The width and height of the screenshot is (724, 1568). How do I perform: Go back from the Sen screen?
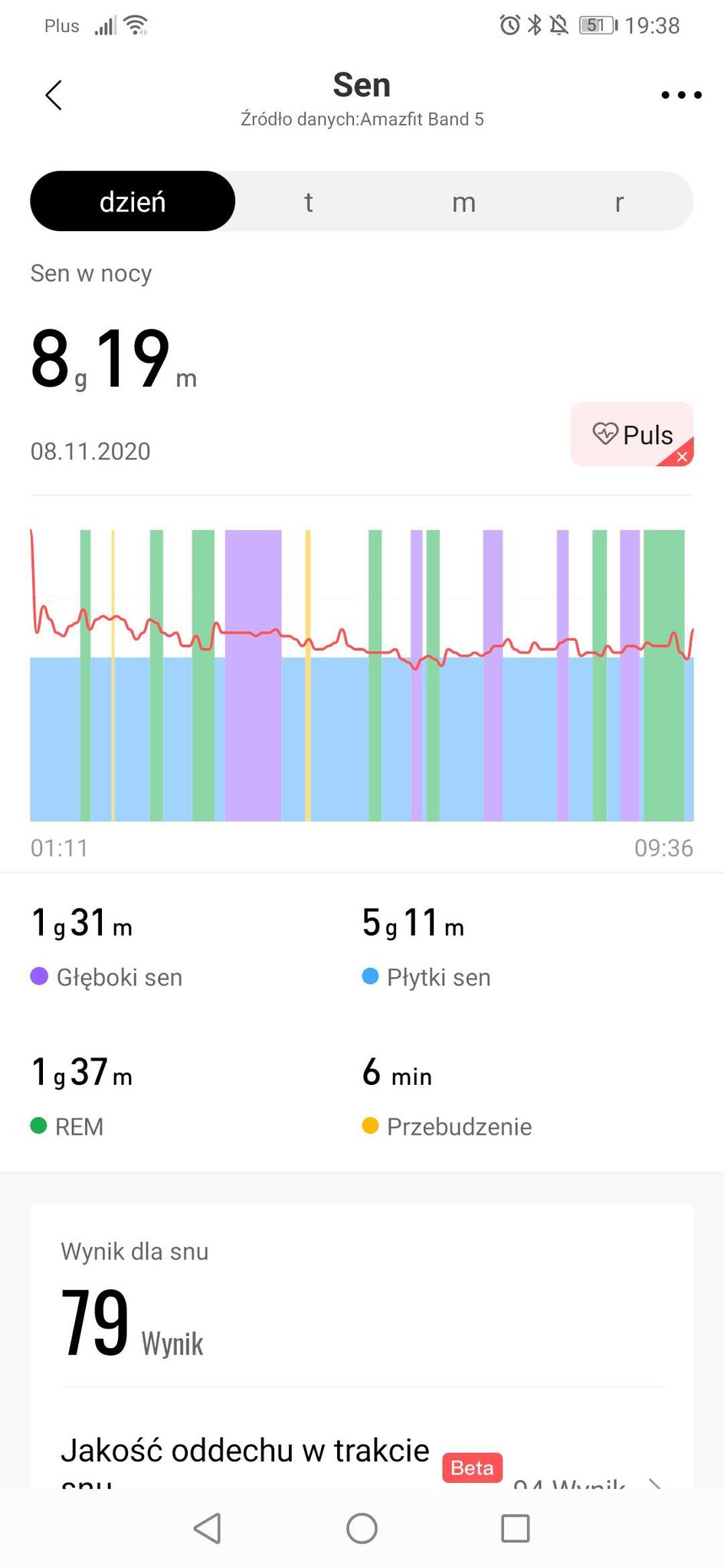point(54,96)
